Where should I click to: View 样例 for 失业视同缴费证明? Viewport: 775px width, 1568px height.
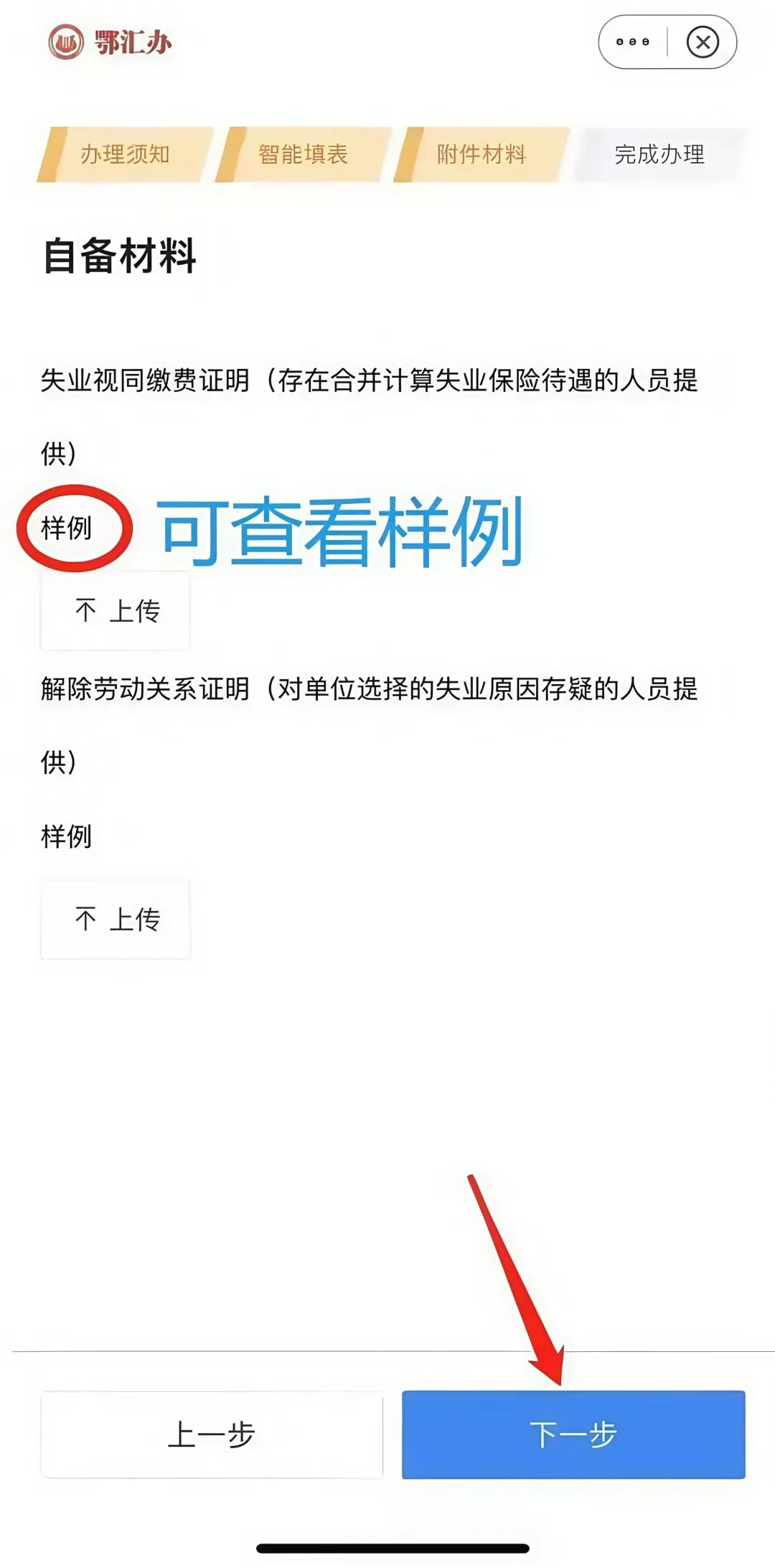[67, 528]
